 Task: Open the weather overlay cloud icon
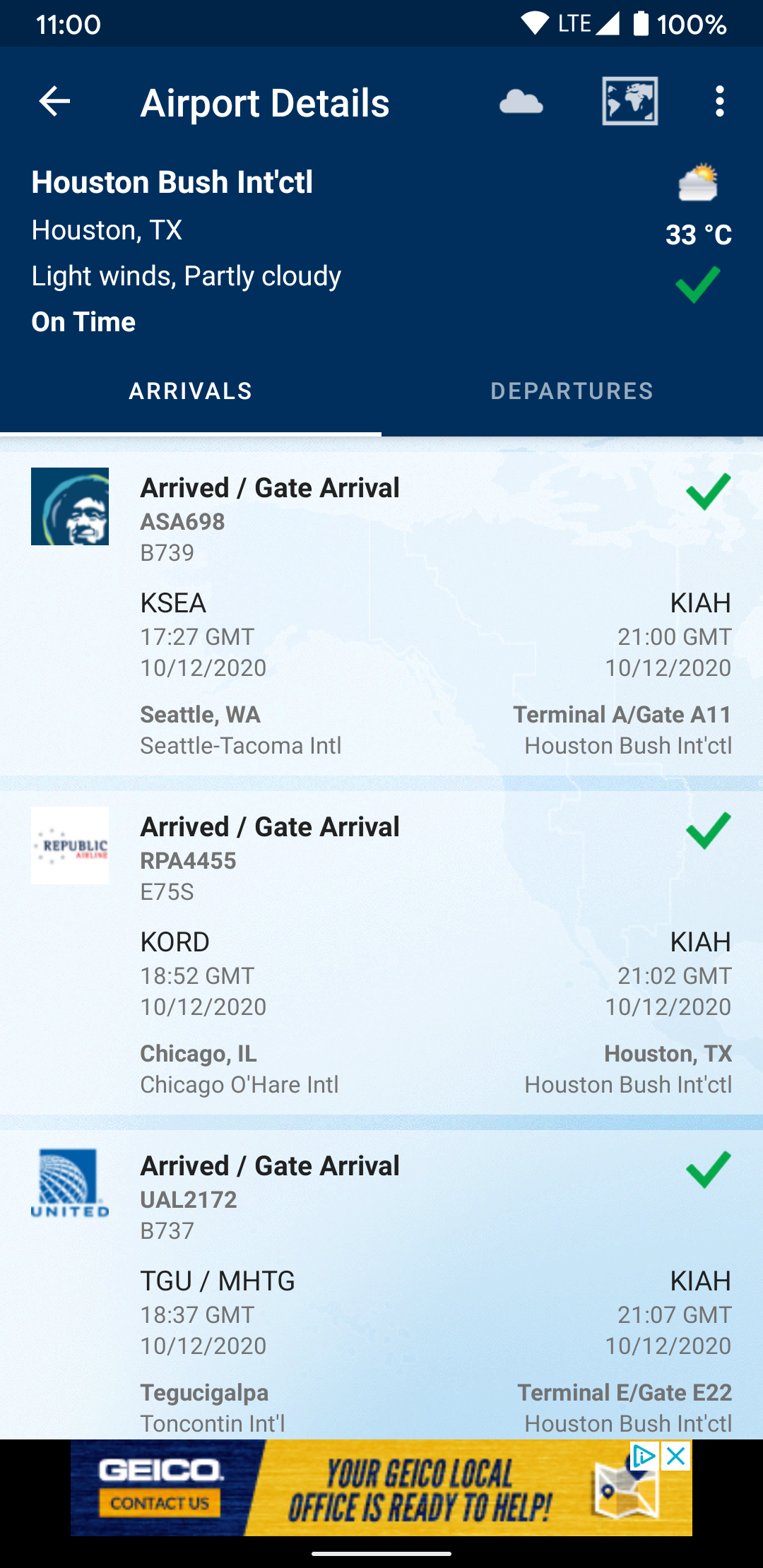coord(521,102)
